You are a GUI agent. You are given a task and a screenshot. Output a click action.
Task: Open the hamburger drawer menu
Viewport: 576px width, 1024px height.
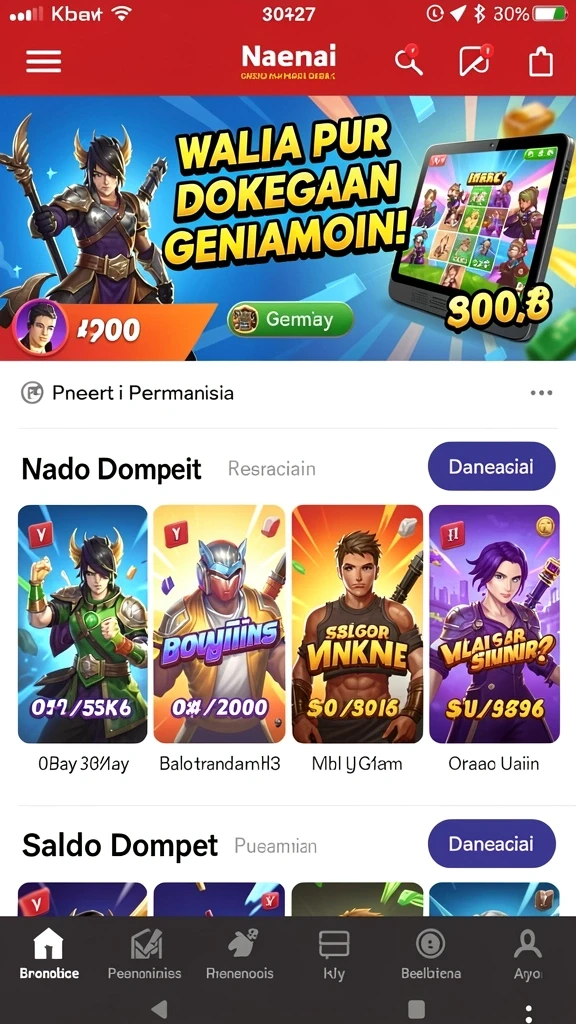point(44,62)
